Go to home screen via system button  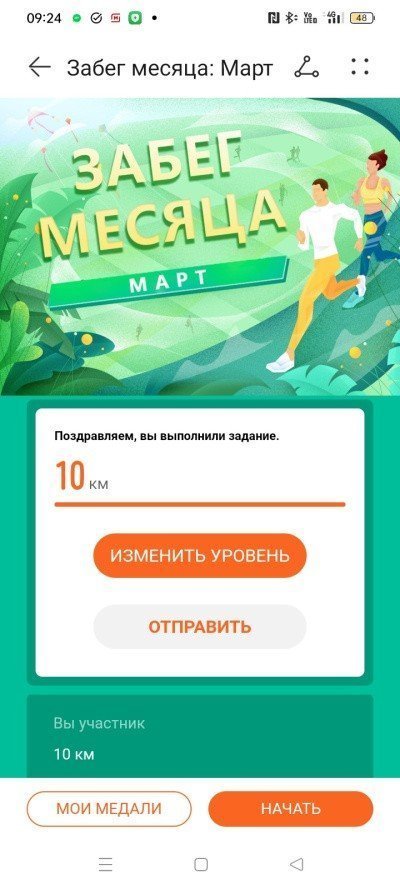click(201, 864)
